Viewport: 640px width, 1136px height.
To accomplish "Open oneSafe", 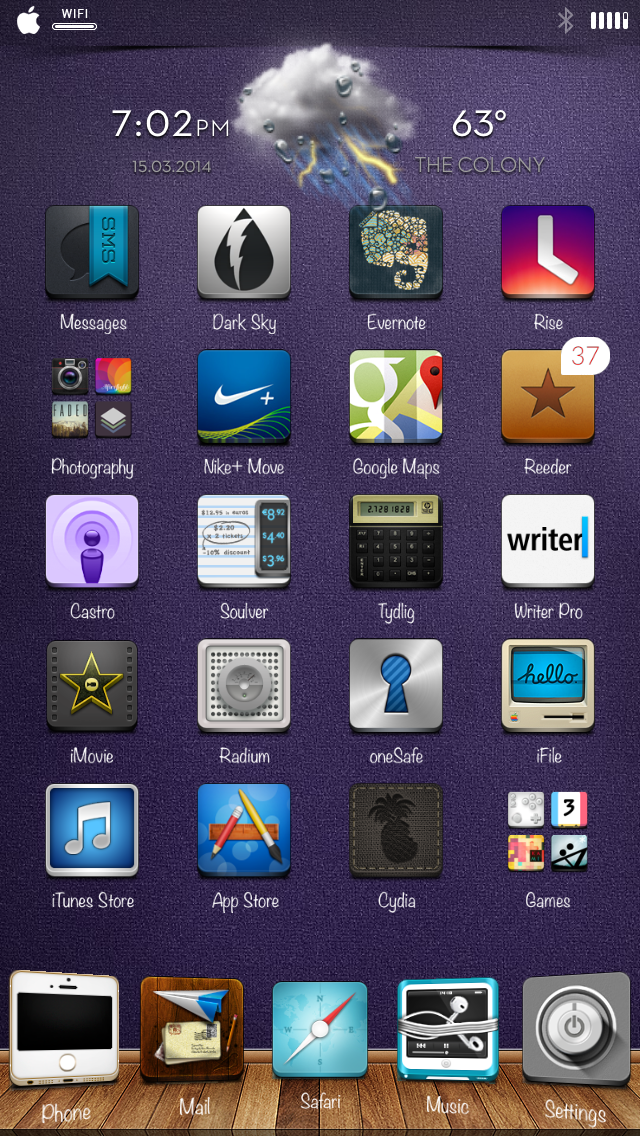I will [x=396, y=685].
